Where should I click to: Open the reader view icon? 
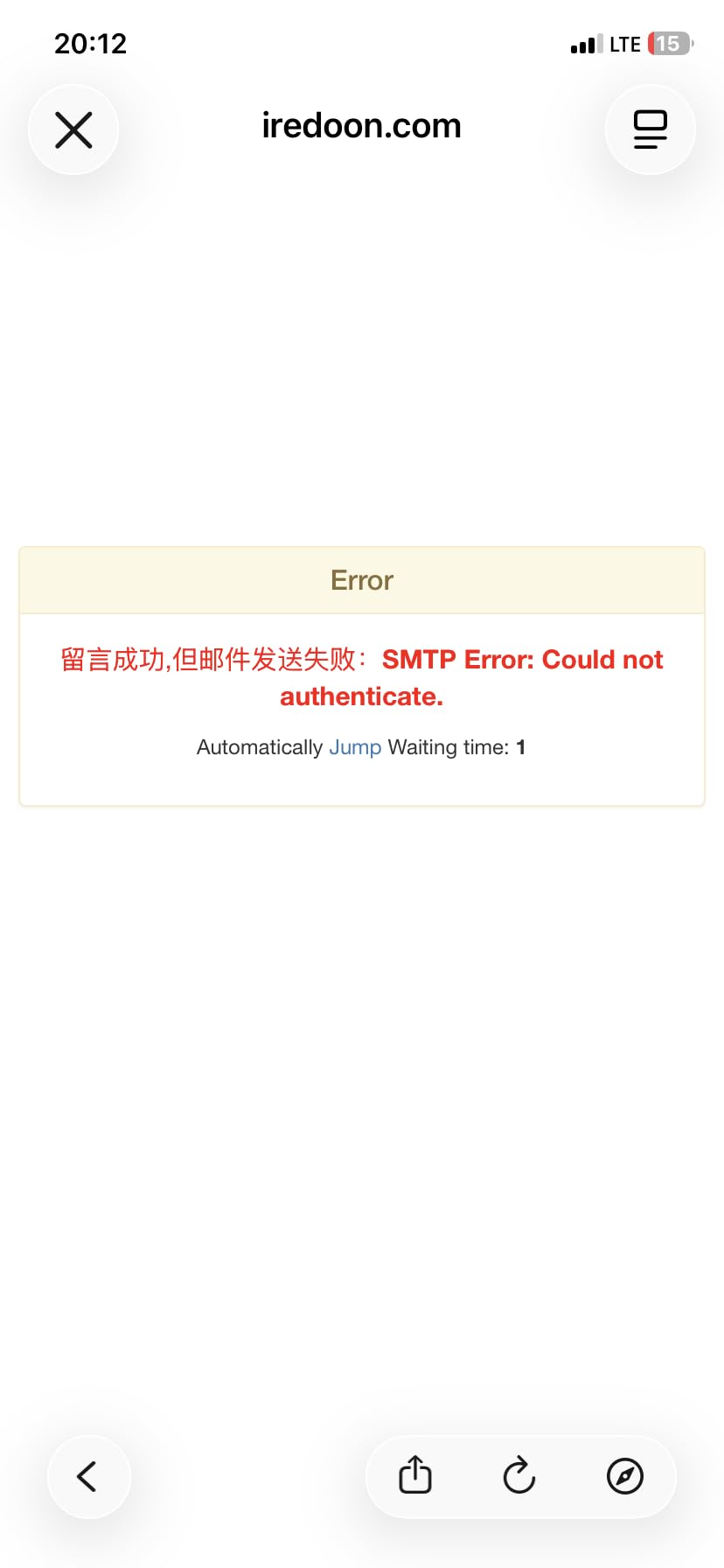(x=650, y=129)
